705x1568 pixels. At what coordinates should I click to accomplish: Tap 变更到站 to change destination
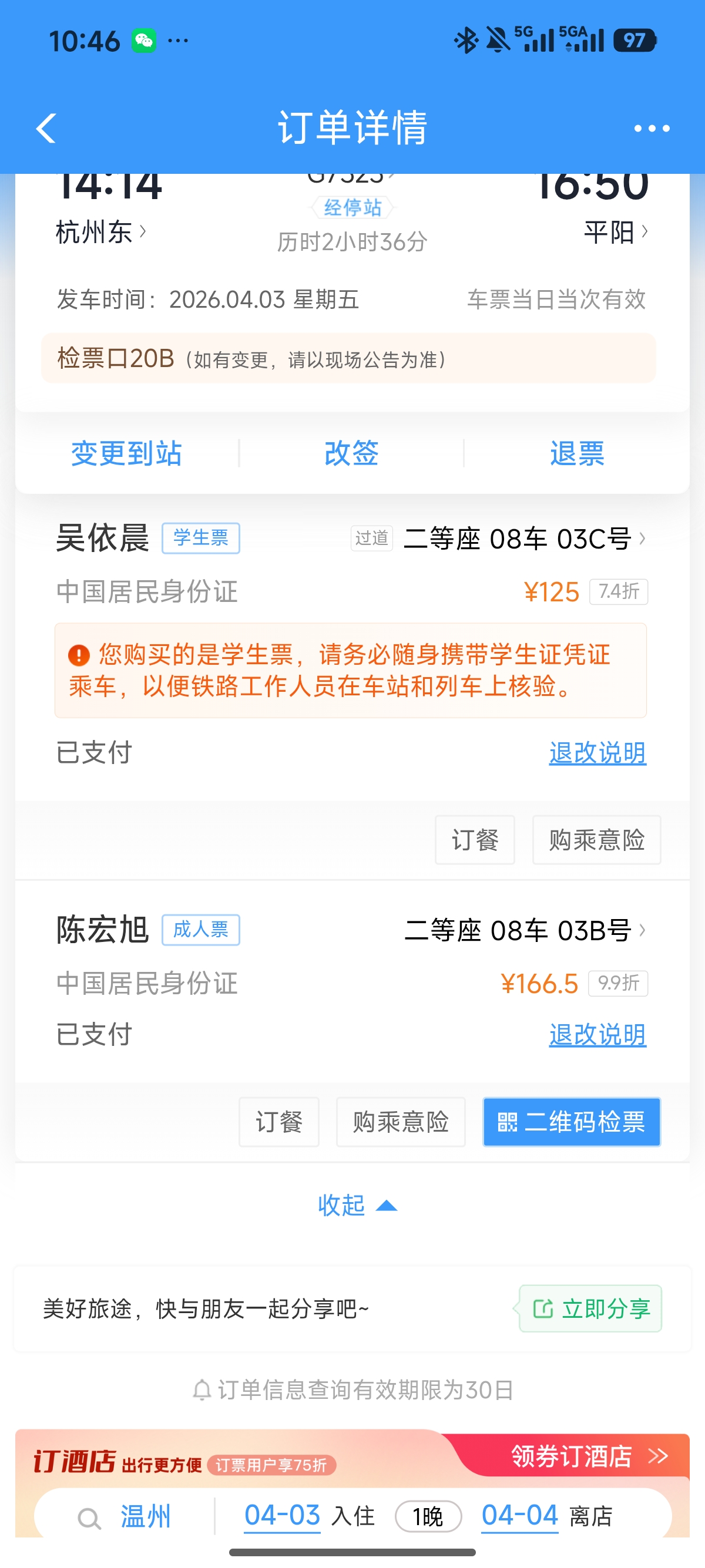127,453
